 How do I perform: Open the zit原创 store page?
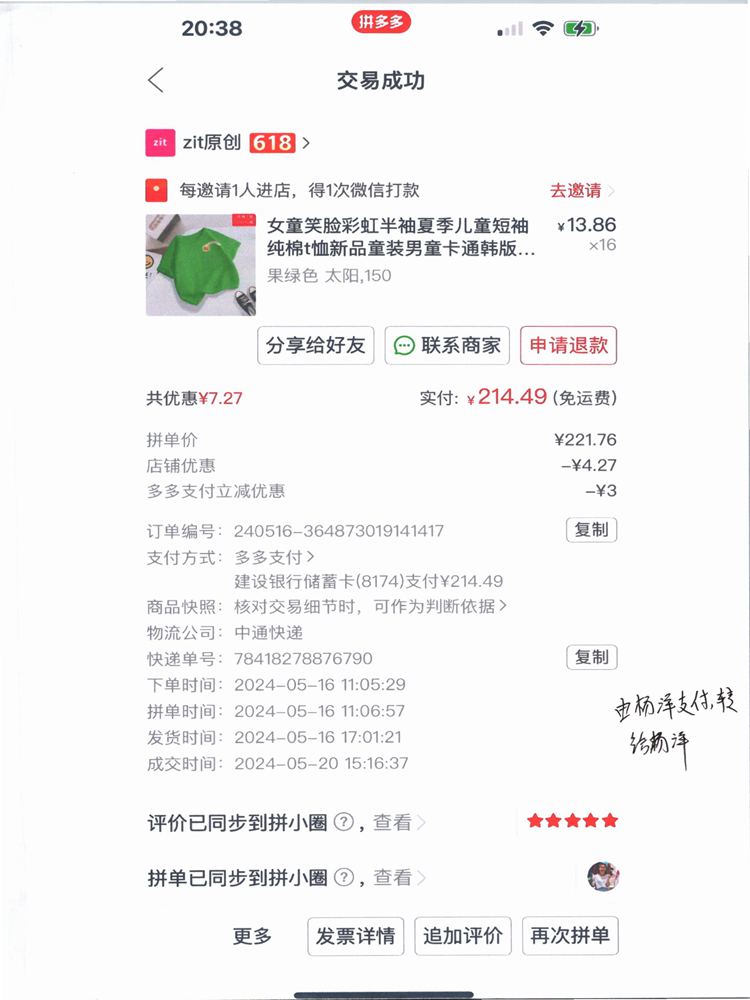click(x=228, y=143)
